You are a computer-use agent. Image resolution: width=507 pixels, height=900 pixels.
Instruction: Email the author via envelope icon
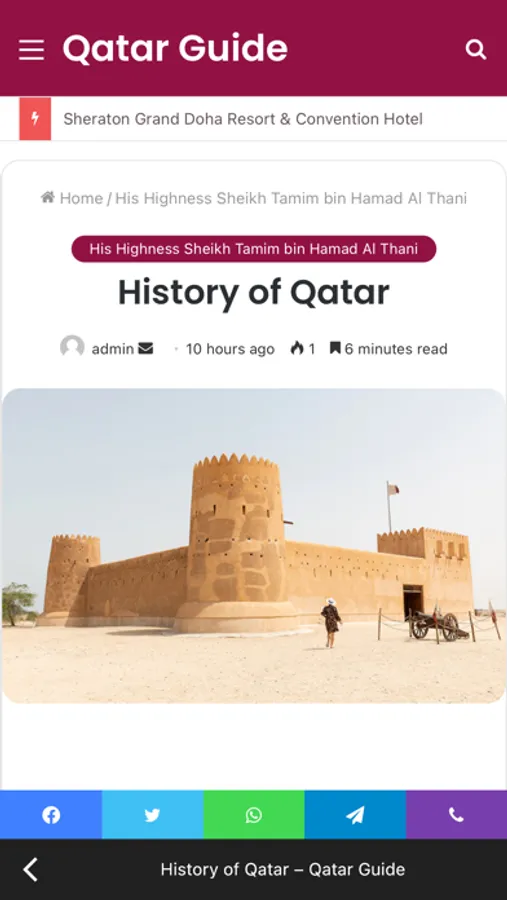click(146, 348)
